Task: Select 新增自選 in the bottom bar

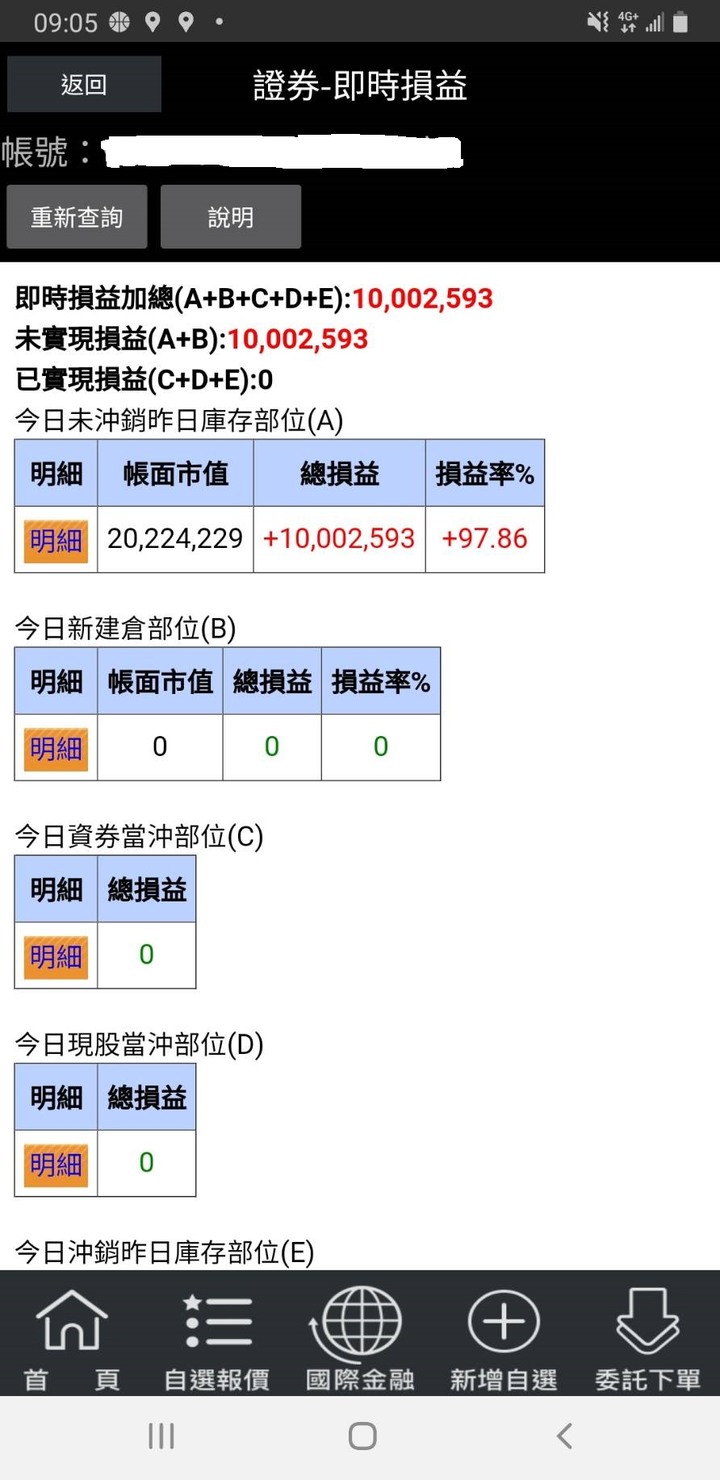Action: [504, 1338]
